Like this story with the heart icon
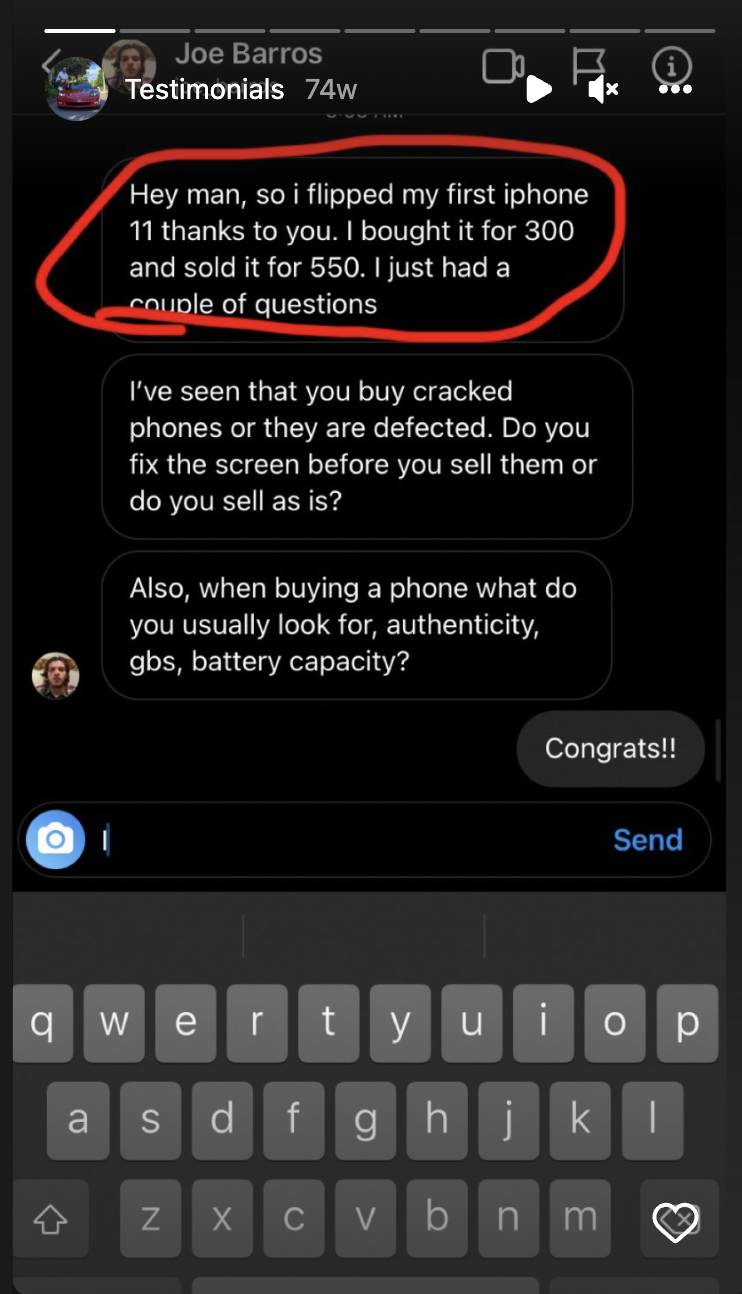 coord(674,1221)
